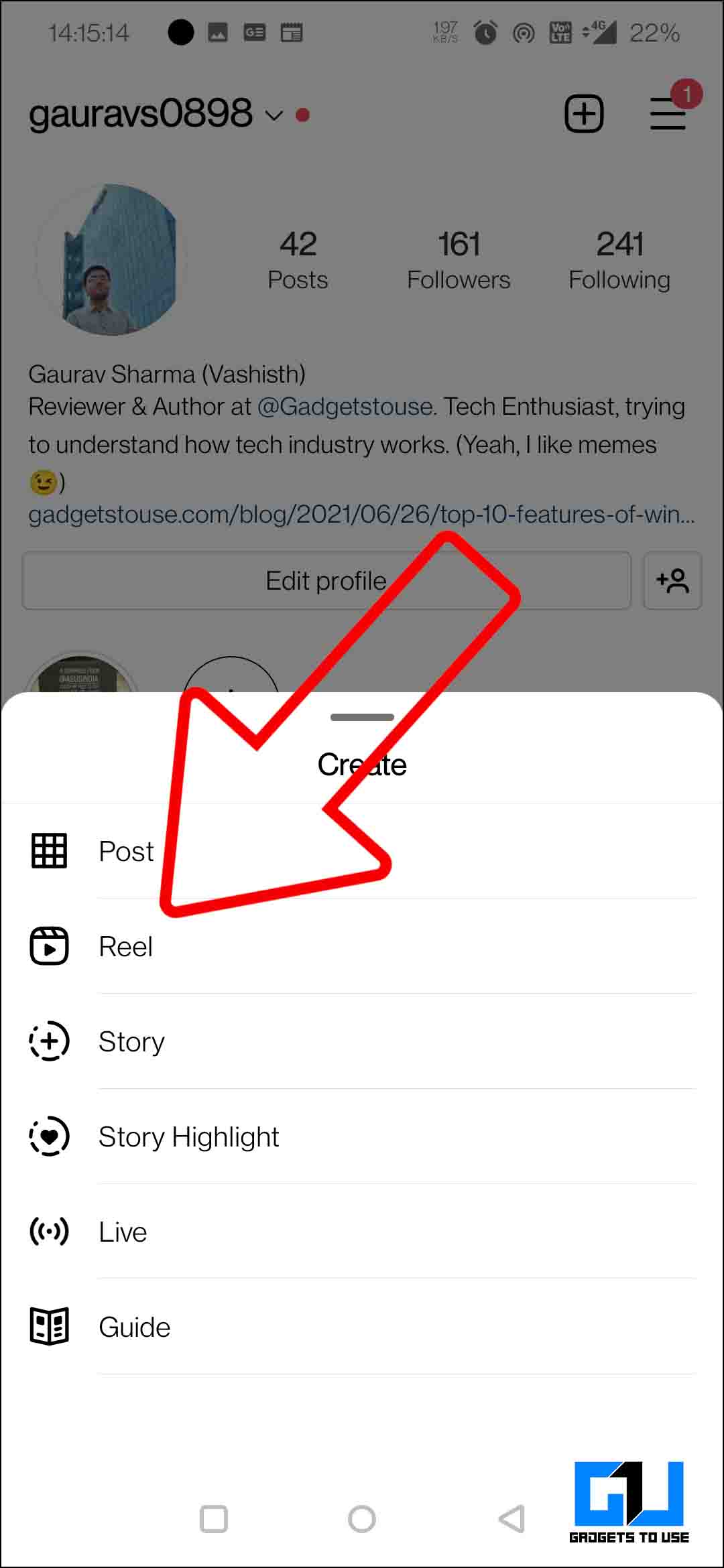
Task: Choose Live from the Create menu
Action: pos(122,1232)
